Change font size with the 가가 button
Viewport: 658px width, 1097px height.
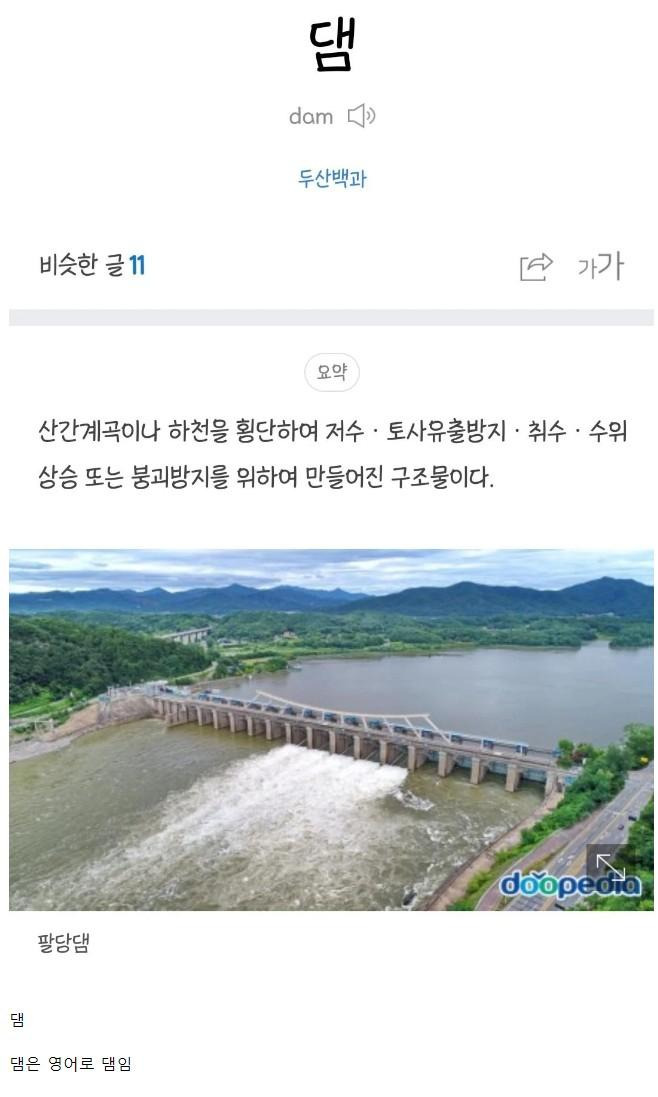click(x=600, y=266)
